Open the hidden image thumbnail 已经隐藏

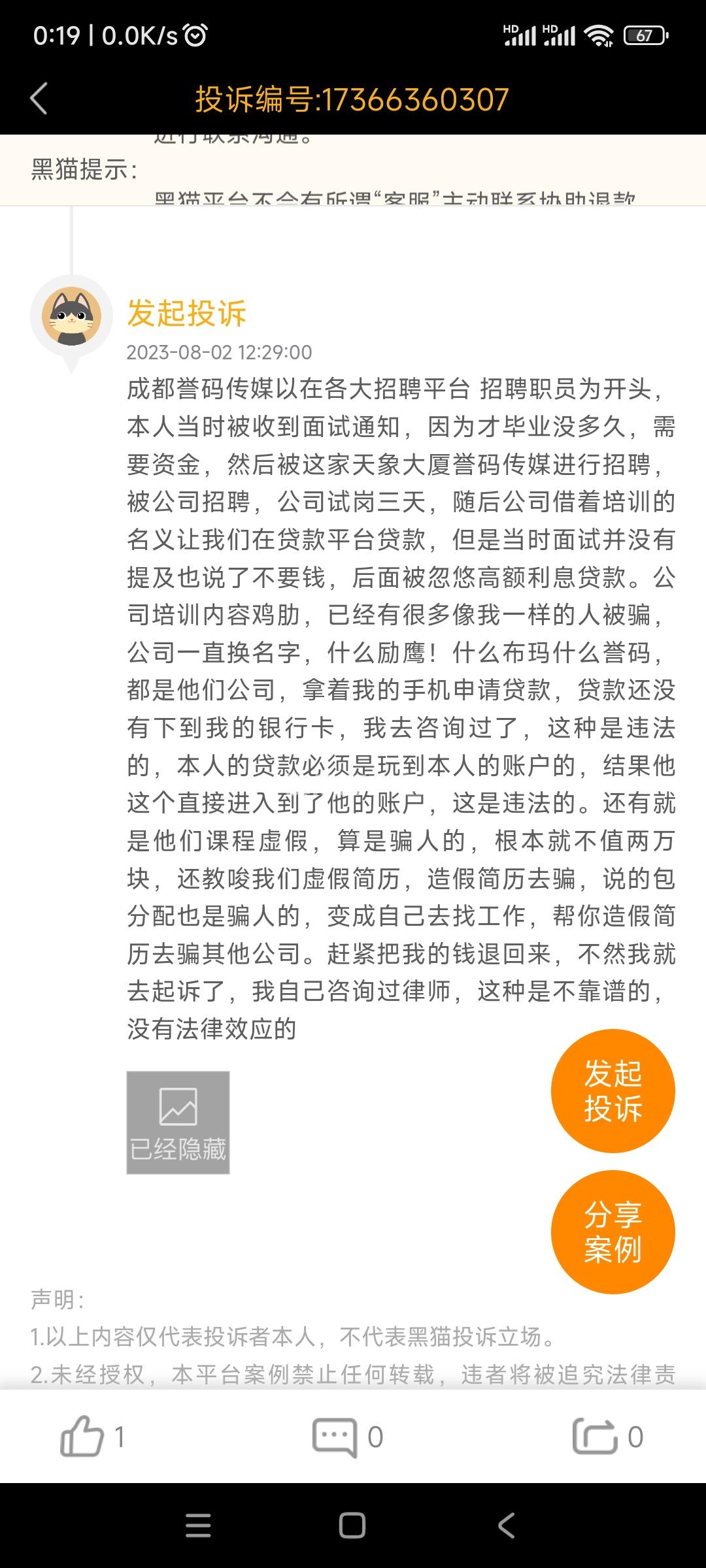(x=178, y=1122)
